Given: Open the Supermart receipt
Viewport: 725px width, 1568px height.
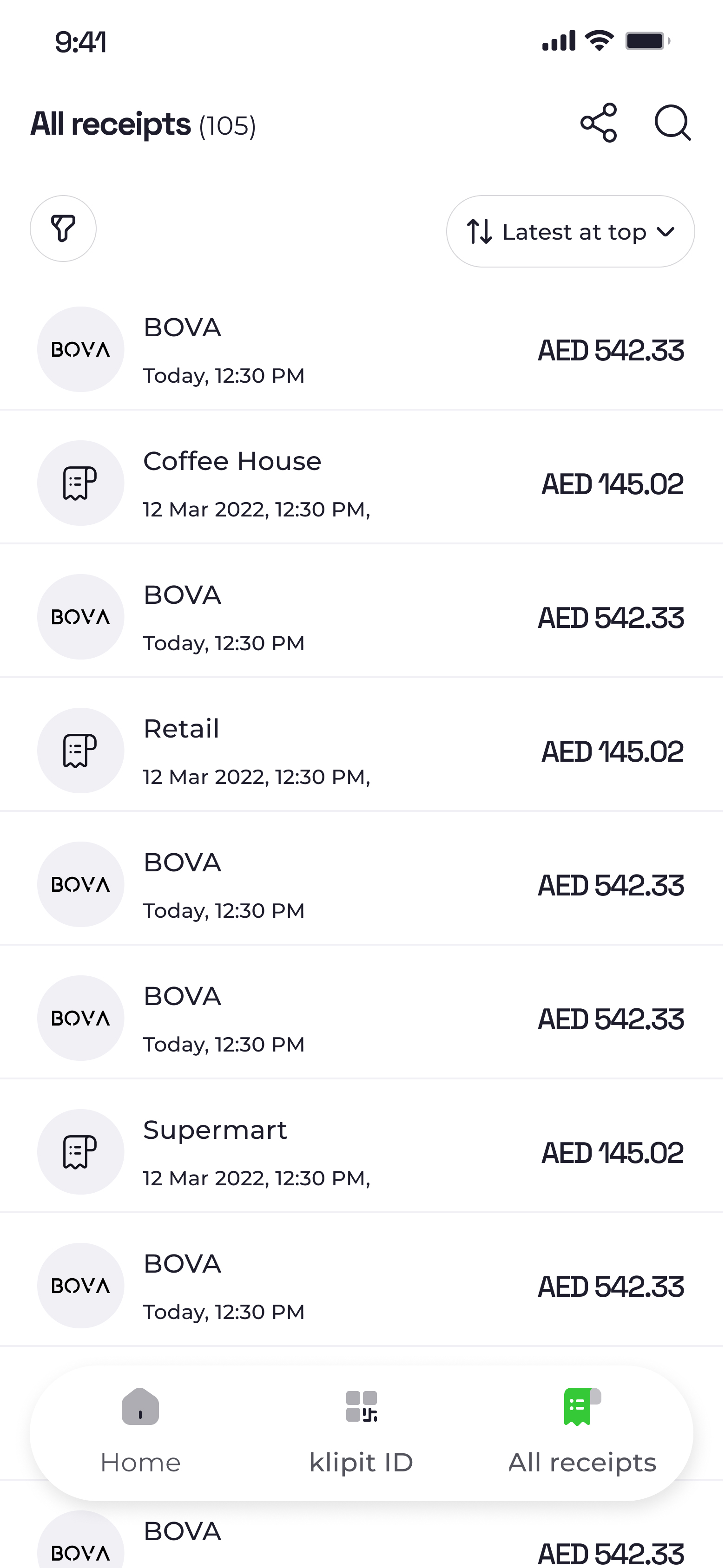Looking at the screenshot, I should click(x=362, y=1152).
